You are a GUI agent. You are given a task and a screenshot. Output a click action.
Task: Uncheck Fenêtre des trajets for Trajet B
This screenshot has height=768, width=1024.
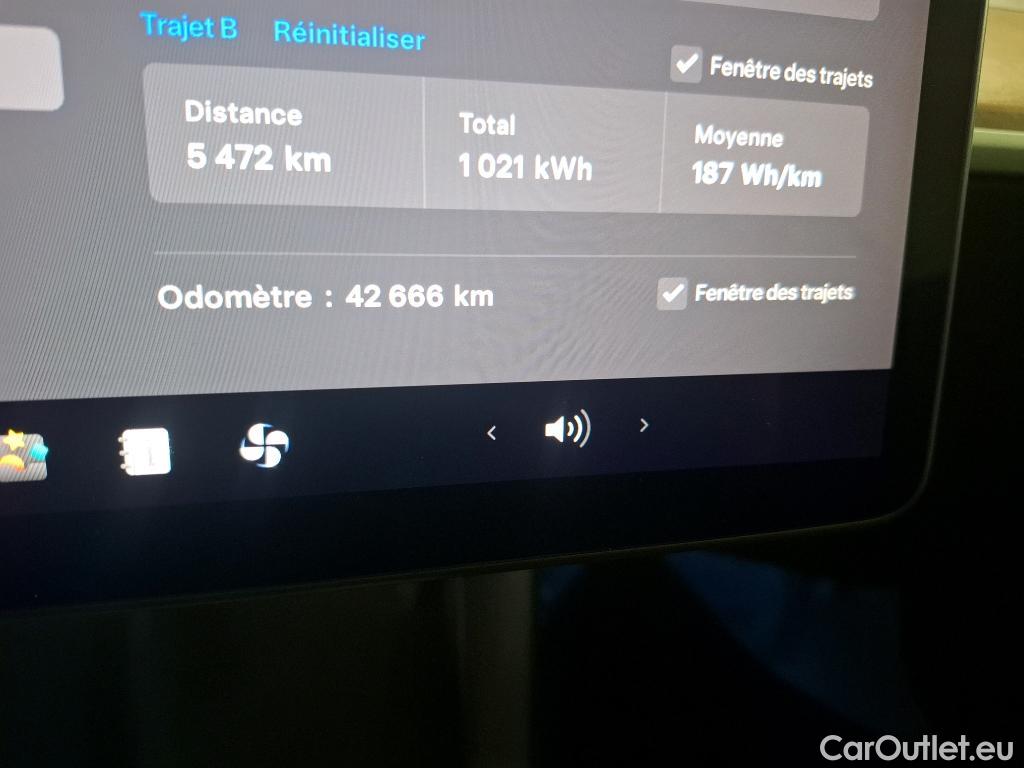click(686, 66)
